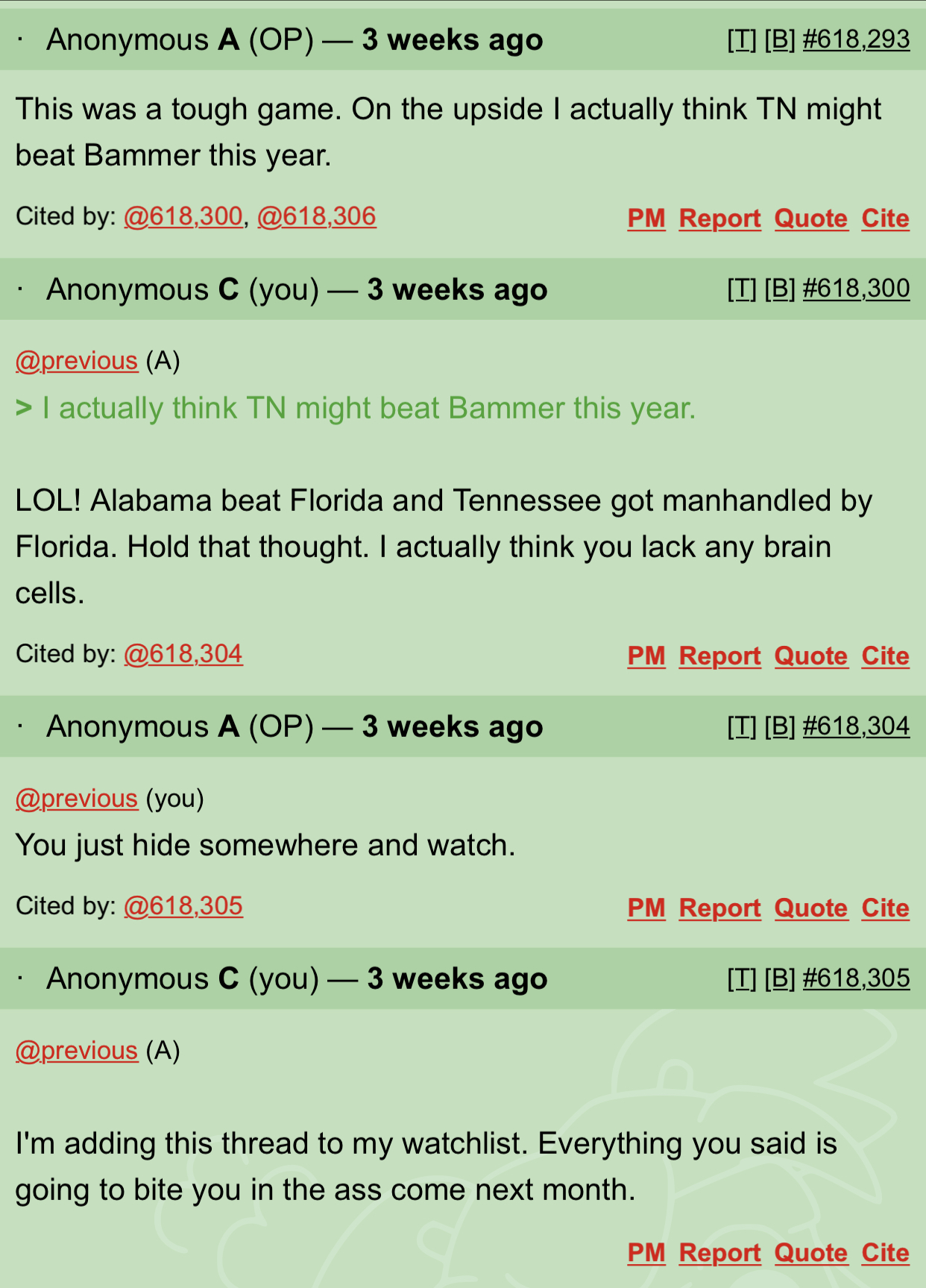Image resolution: width=926 pixels, height=1288 pixels.
Task: Open the @618,304 citation link
Action: [183, 654]
